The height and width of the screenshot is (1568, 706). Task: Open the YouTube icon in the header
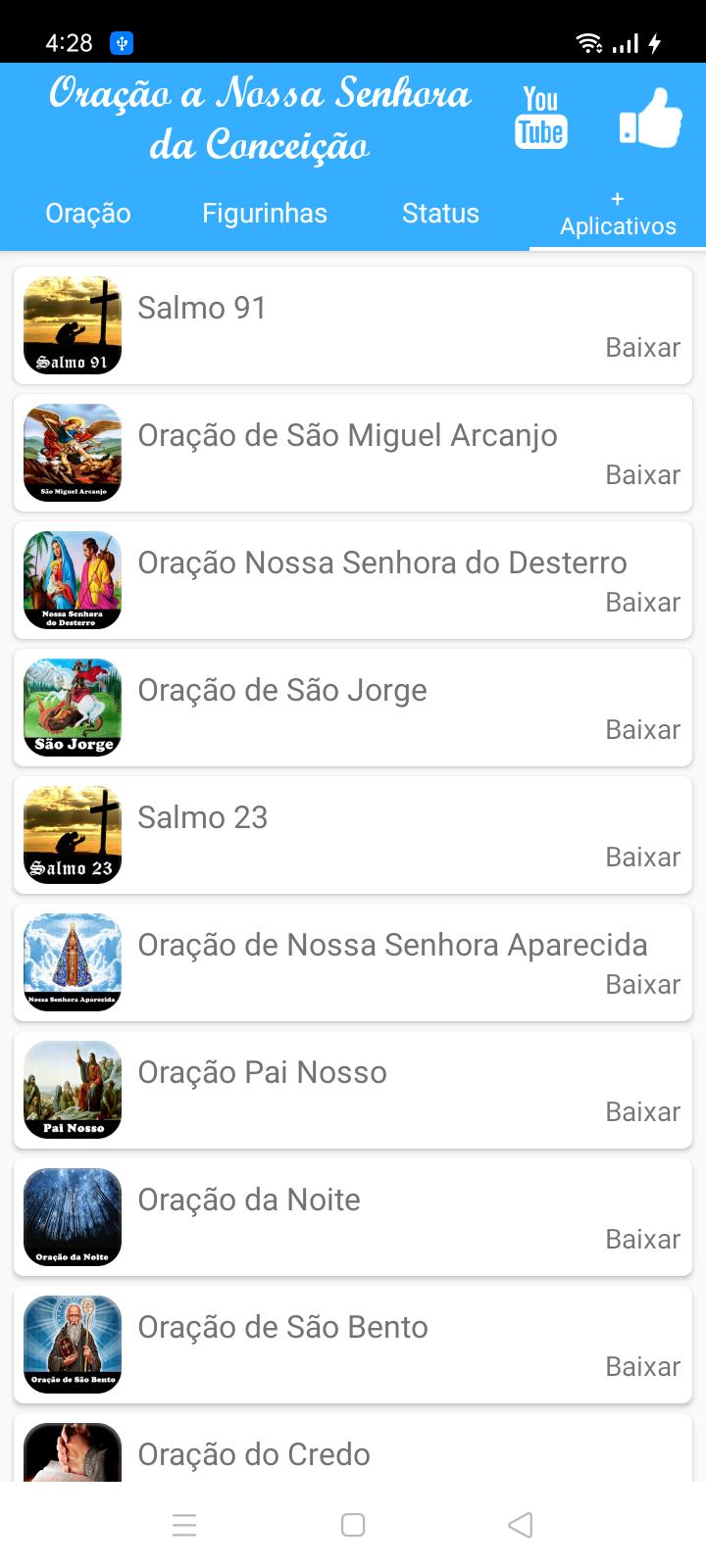coord(541,118)
